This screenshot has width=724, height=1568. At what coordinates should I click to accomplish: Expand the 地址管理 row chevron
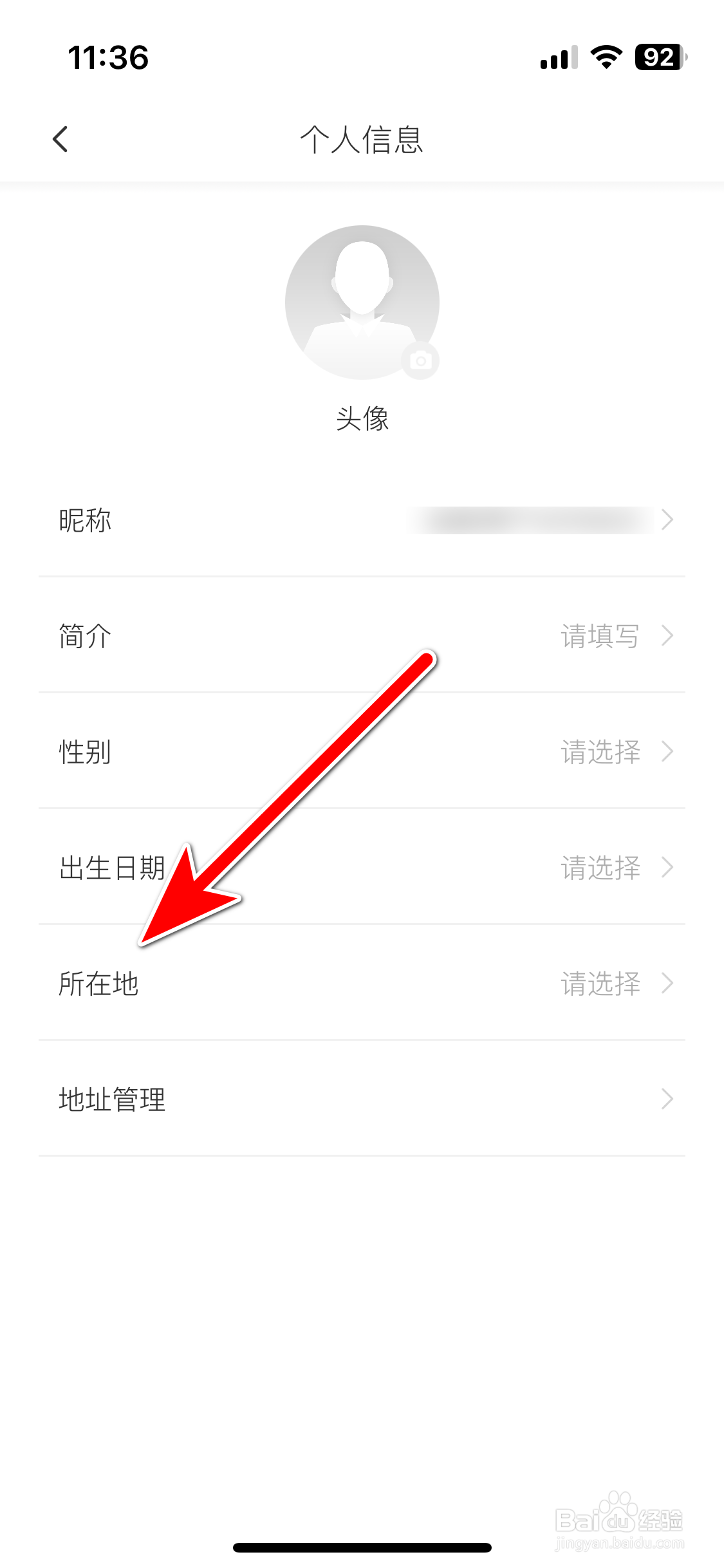tap(669, 1100)
